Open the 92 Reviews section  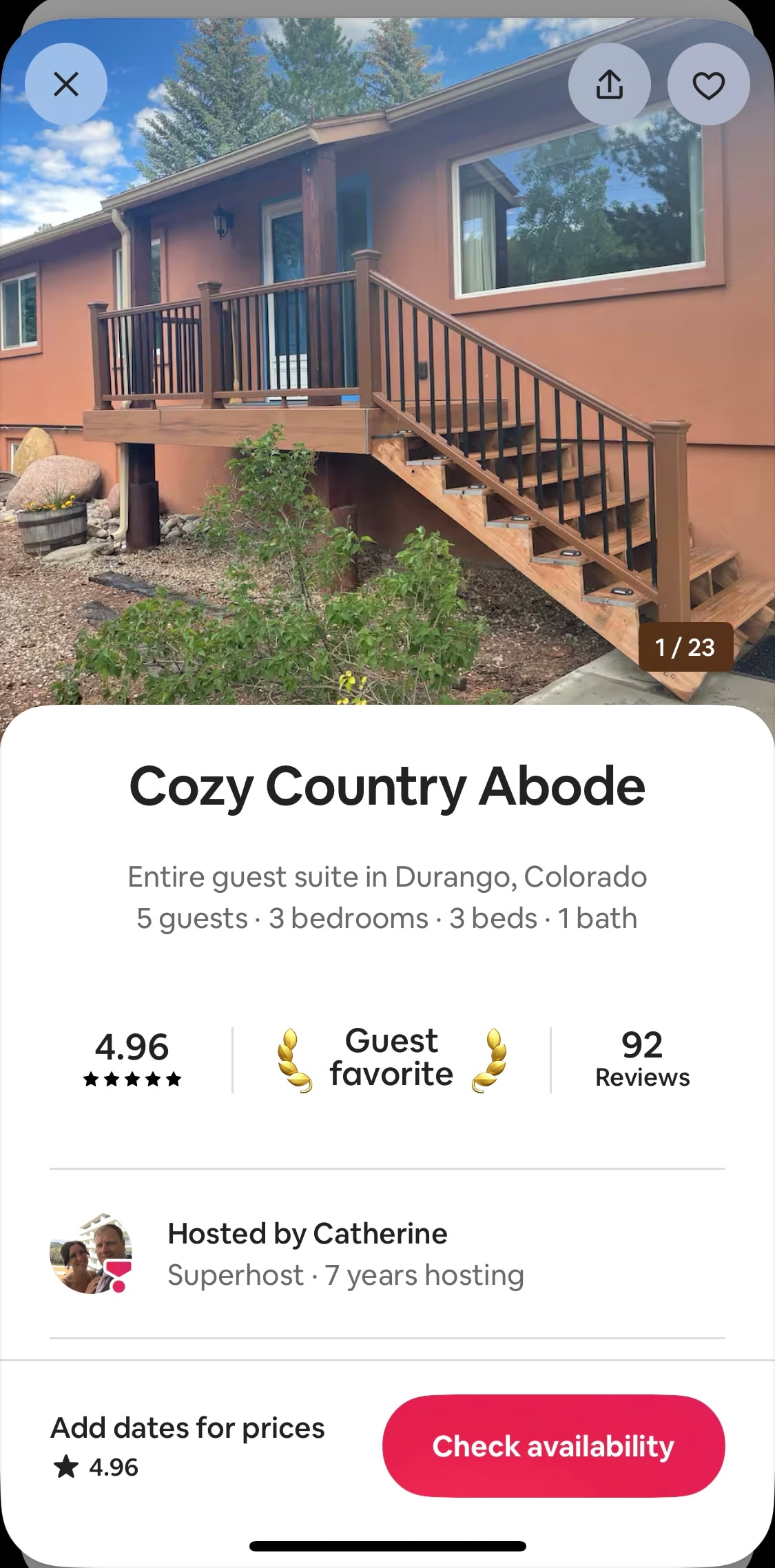point(642,1059)
